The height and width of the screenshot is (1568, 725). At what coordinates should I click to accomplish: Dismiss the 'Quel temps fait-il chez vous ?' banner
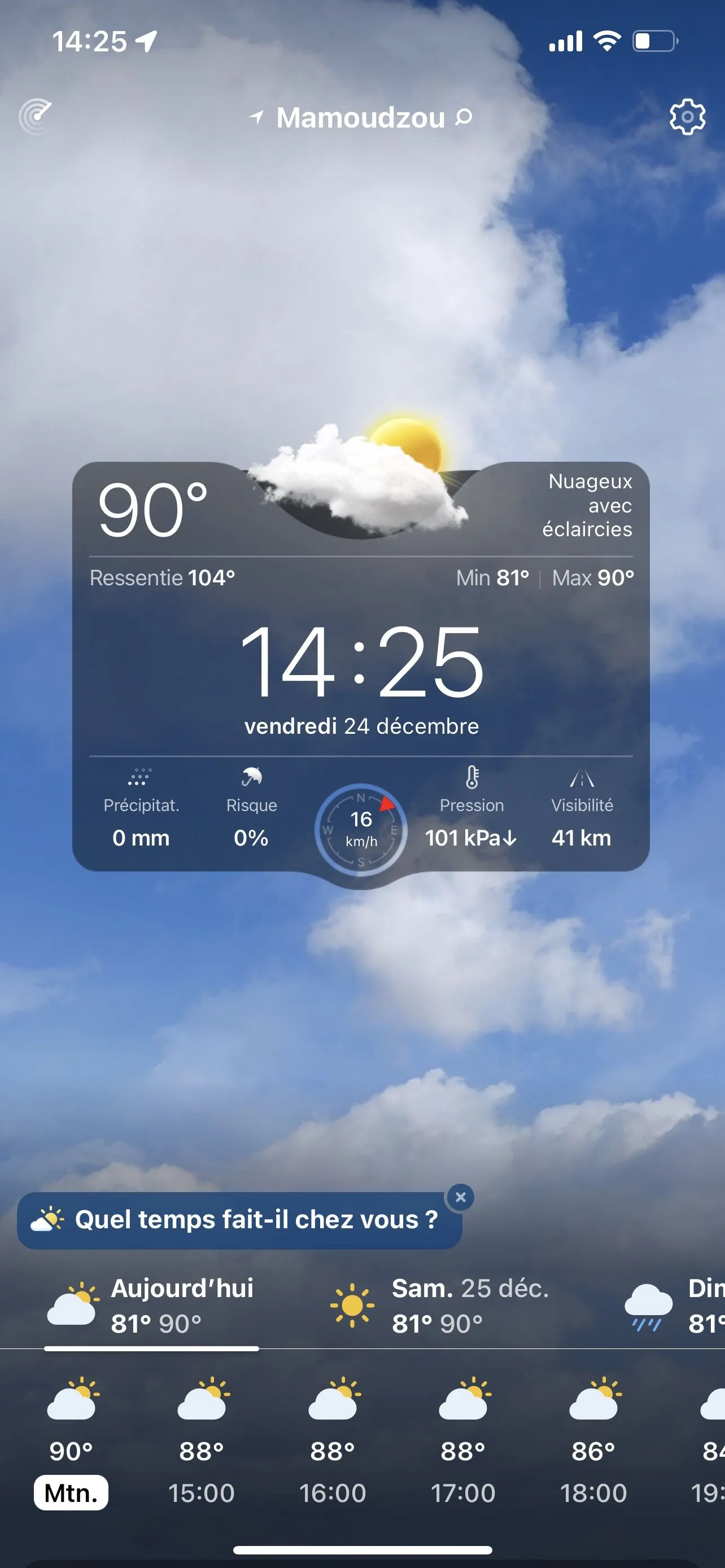pos(460,1197)
